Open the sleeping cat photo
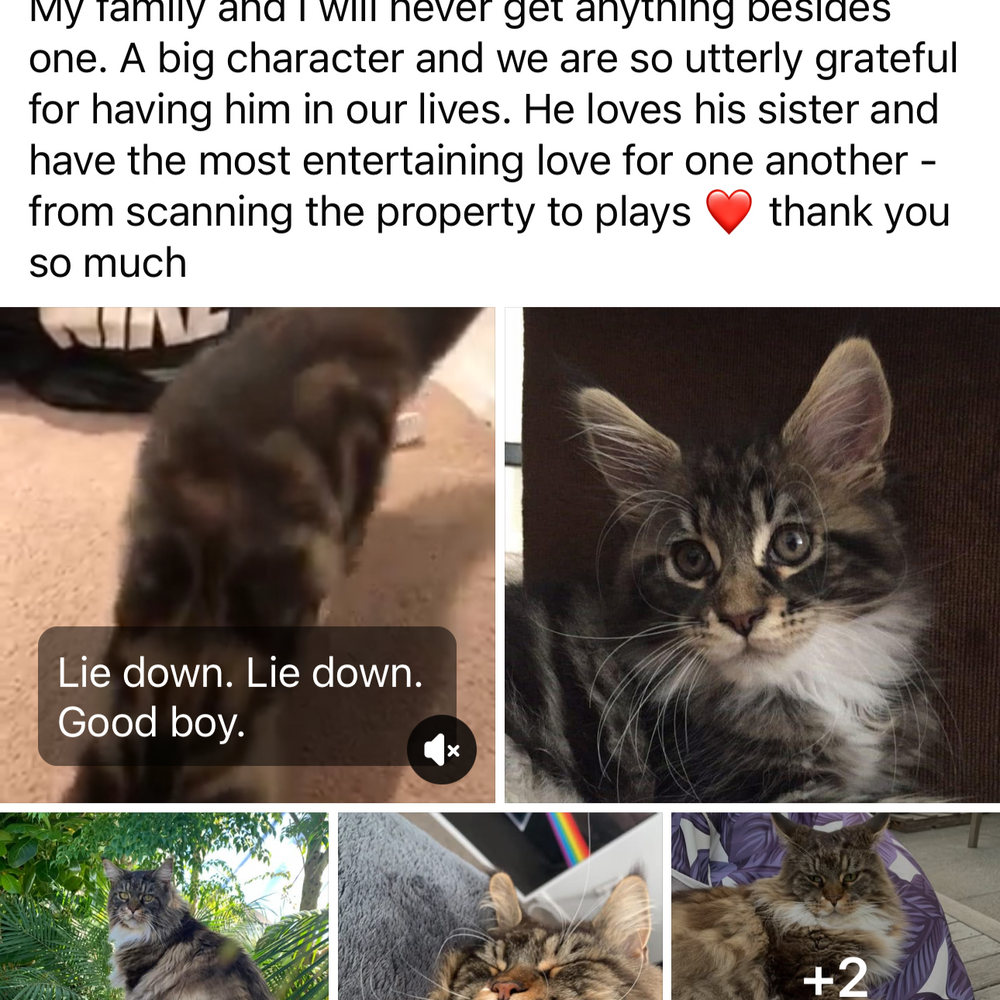The height and width of the screenshot is (1000, 1000). 500,906
